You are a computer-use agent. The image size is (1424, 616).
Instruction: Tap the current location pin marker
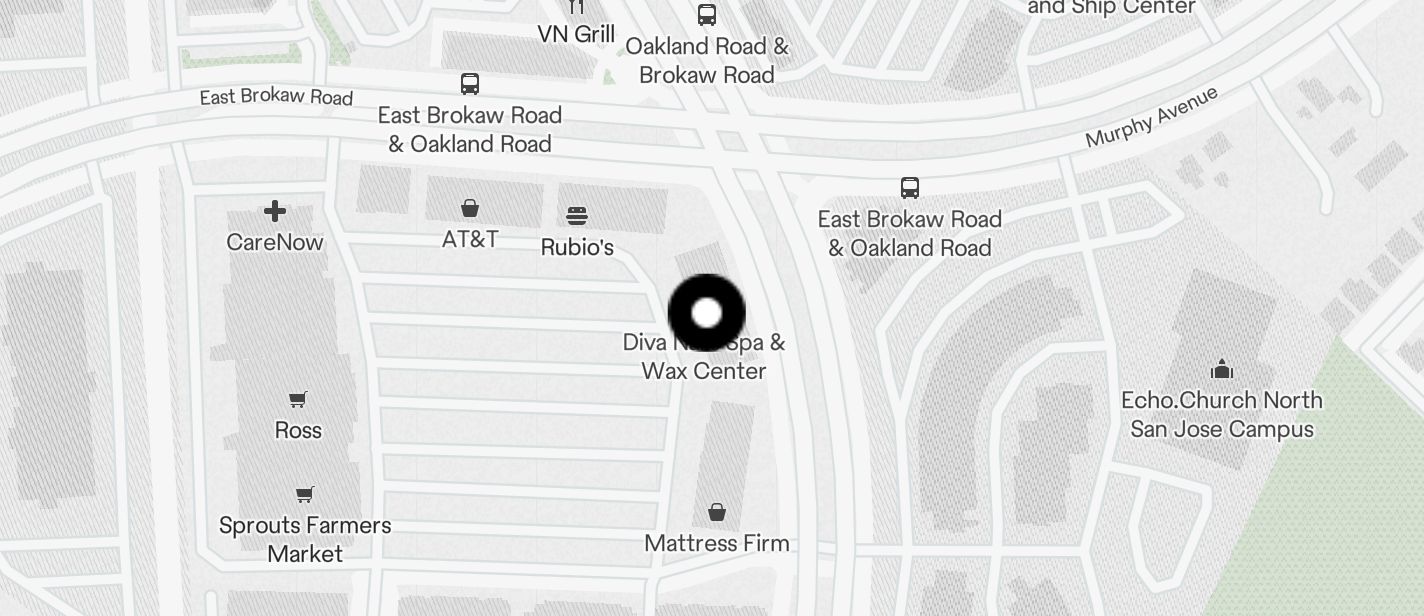706,313
